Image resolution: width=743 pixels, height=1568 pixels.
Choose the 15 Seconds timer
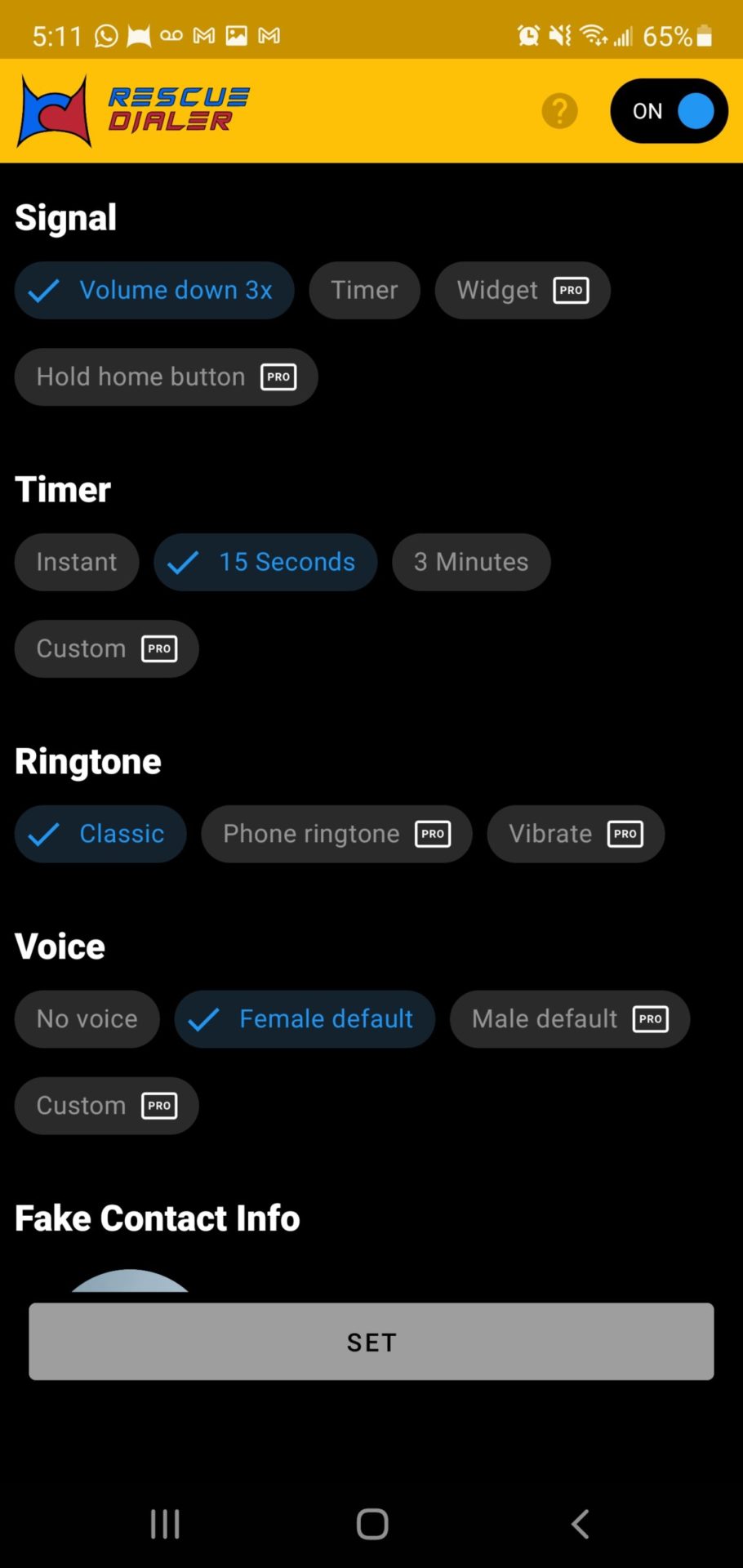click(x=265, y=563)
